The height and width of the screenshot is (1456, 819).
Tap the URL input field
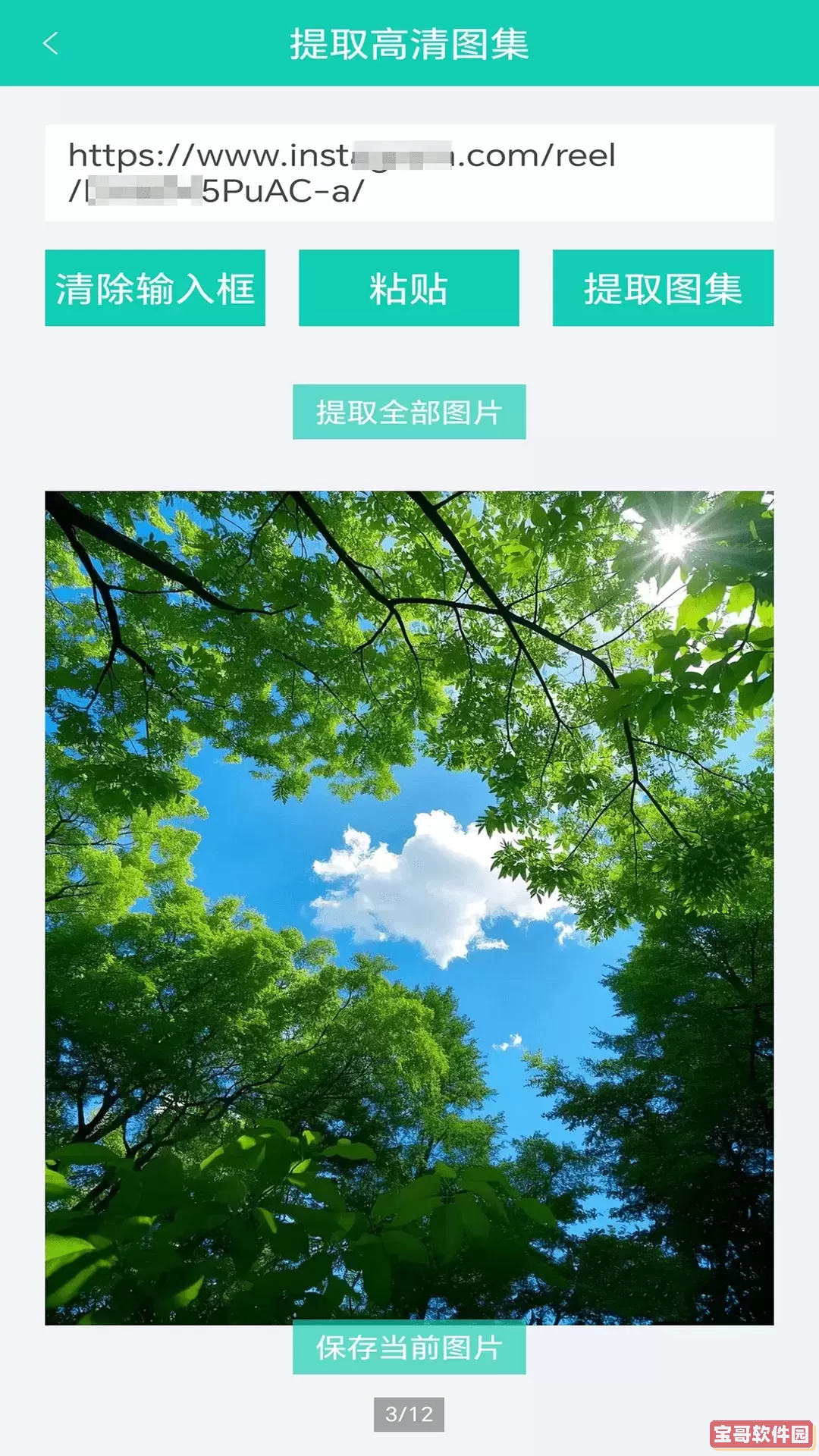(x=409, y=173)
